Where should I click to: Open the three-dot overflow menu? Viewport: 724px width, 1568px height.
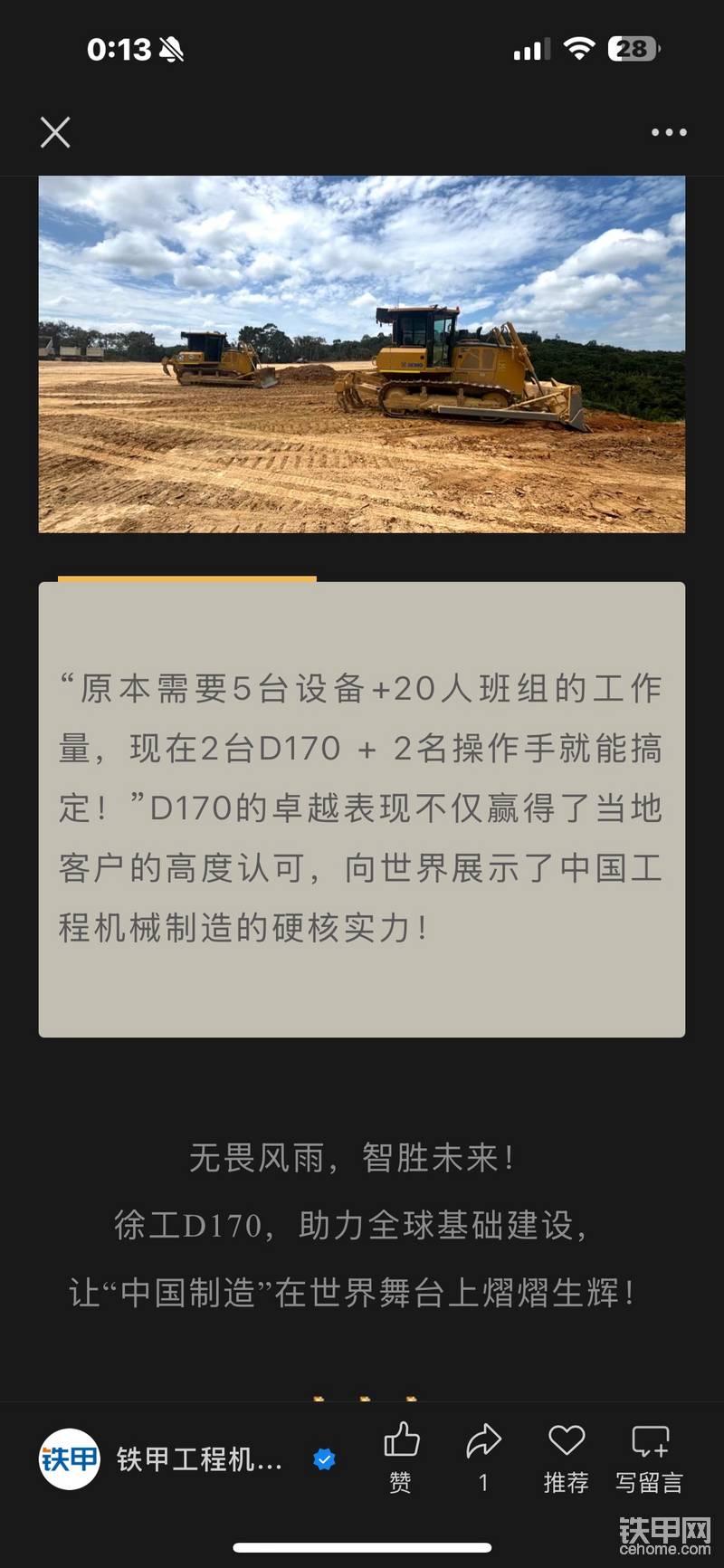pyautogui.click(x=669, y=132)
